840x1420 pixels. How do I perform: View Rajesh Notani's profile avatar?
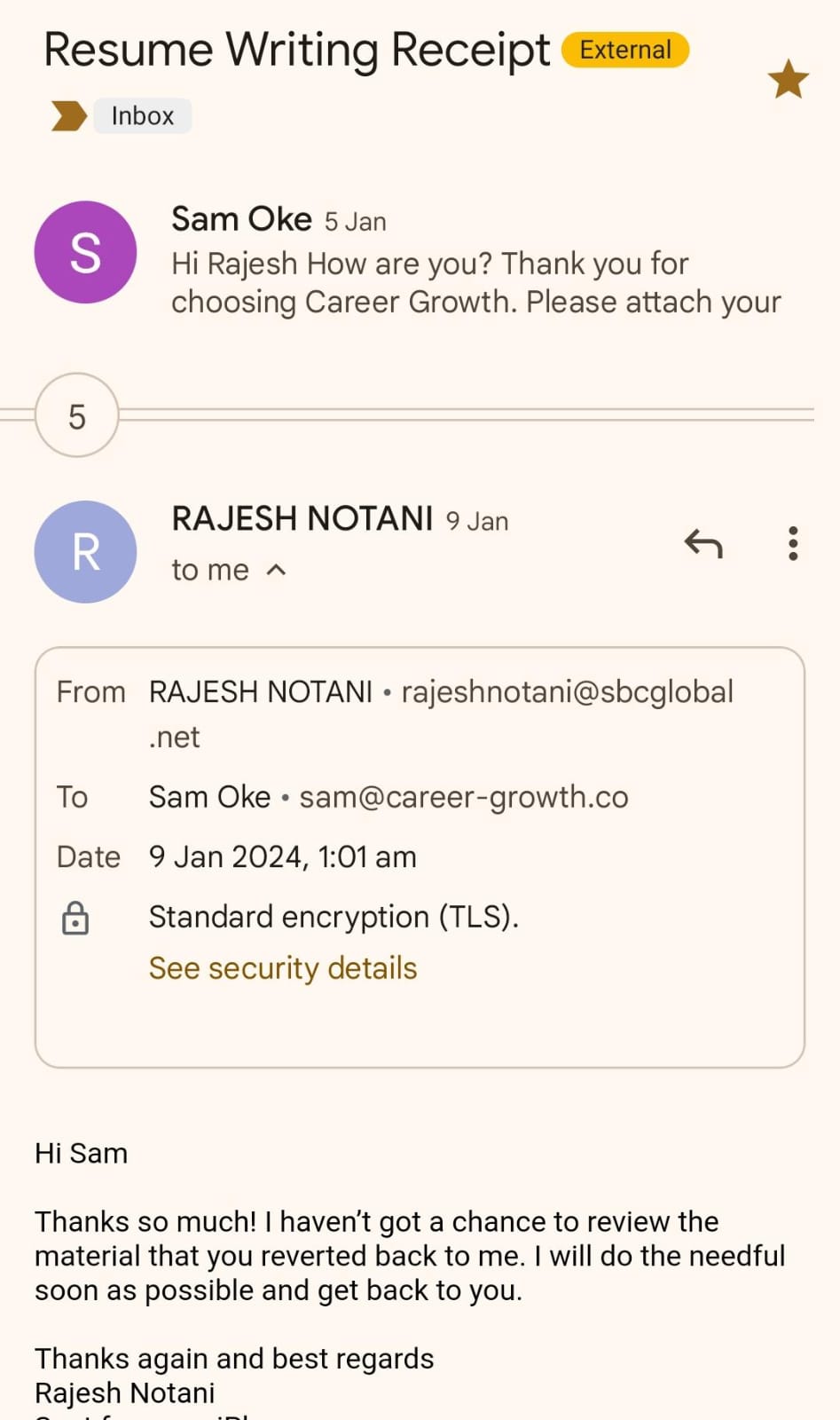85,552
